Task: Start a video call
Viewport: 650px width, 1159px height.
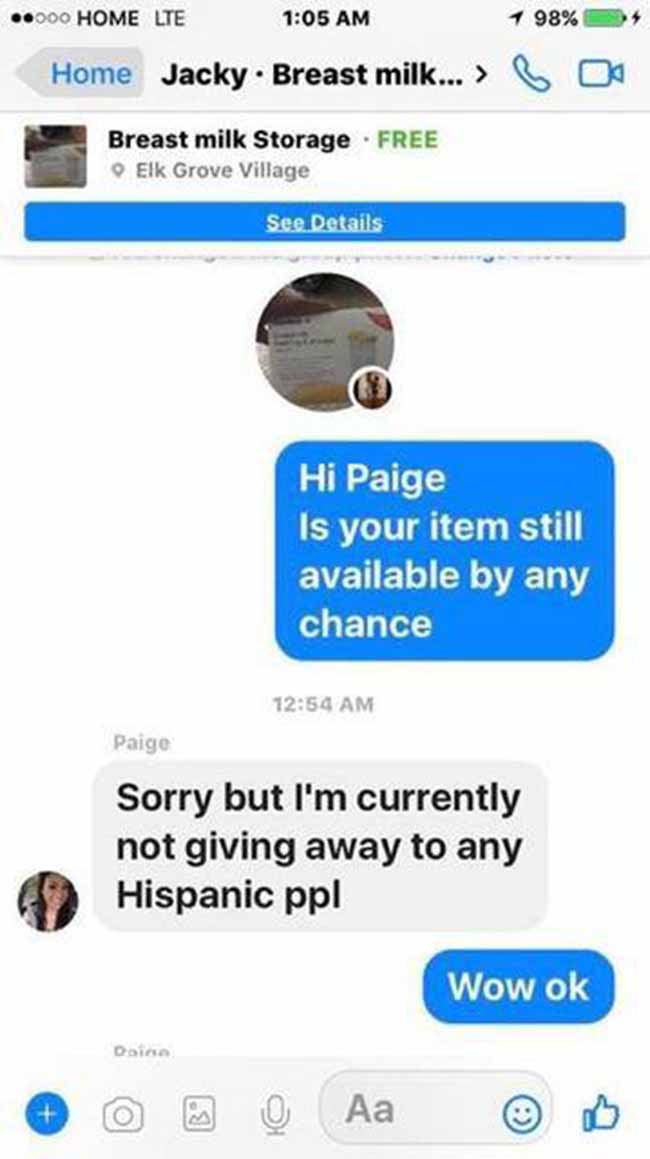Action: click(x=601, y=73)
